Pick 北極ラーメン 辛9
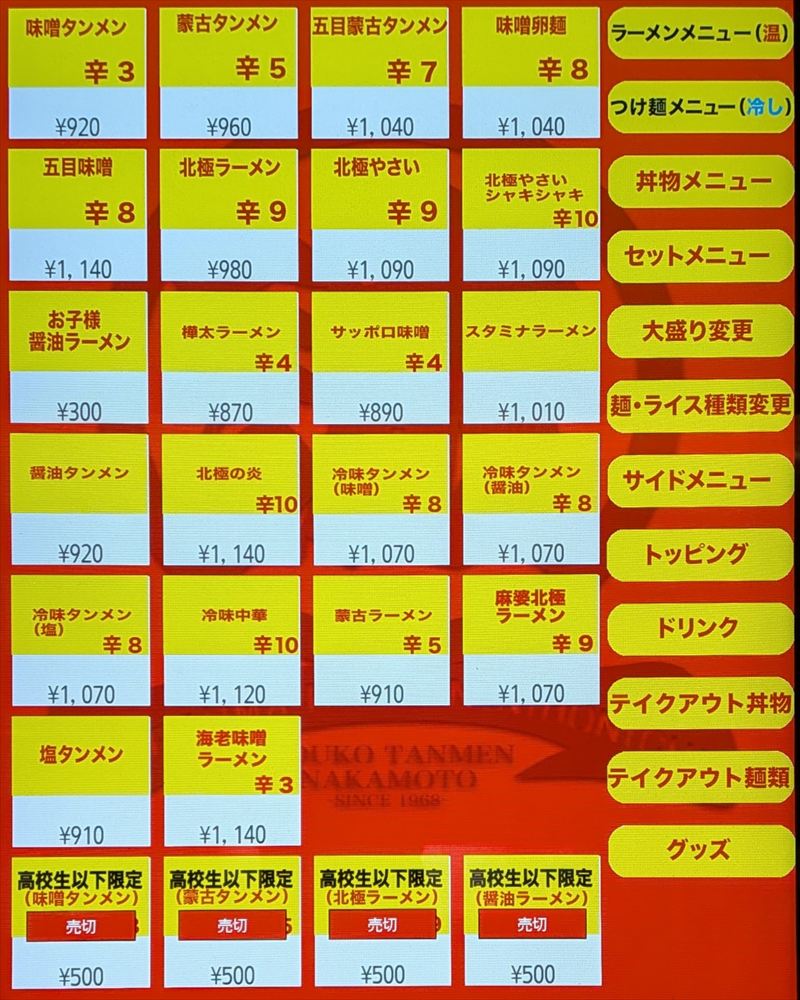800x1000 pixels. (231, 214)
